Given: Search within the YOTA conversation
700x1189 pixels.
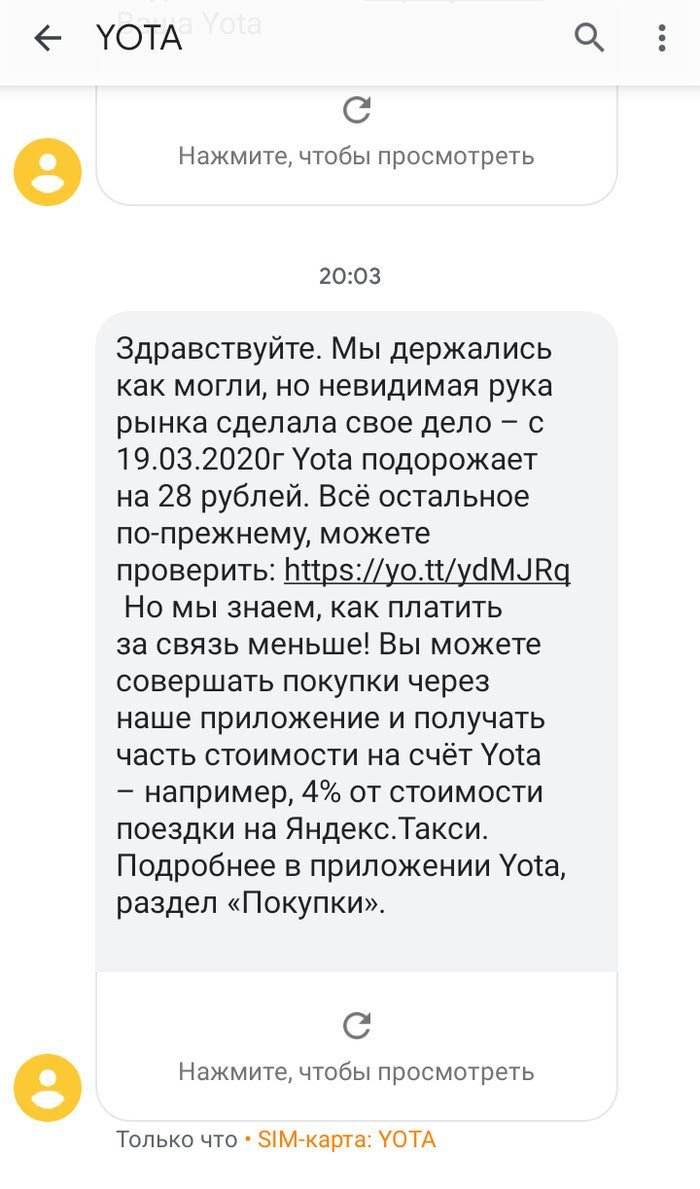Looking at the screenshot, I should coord(589,36).
